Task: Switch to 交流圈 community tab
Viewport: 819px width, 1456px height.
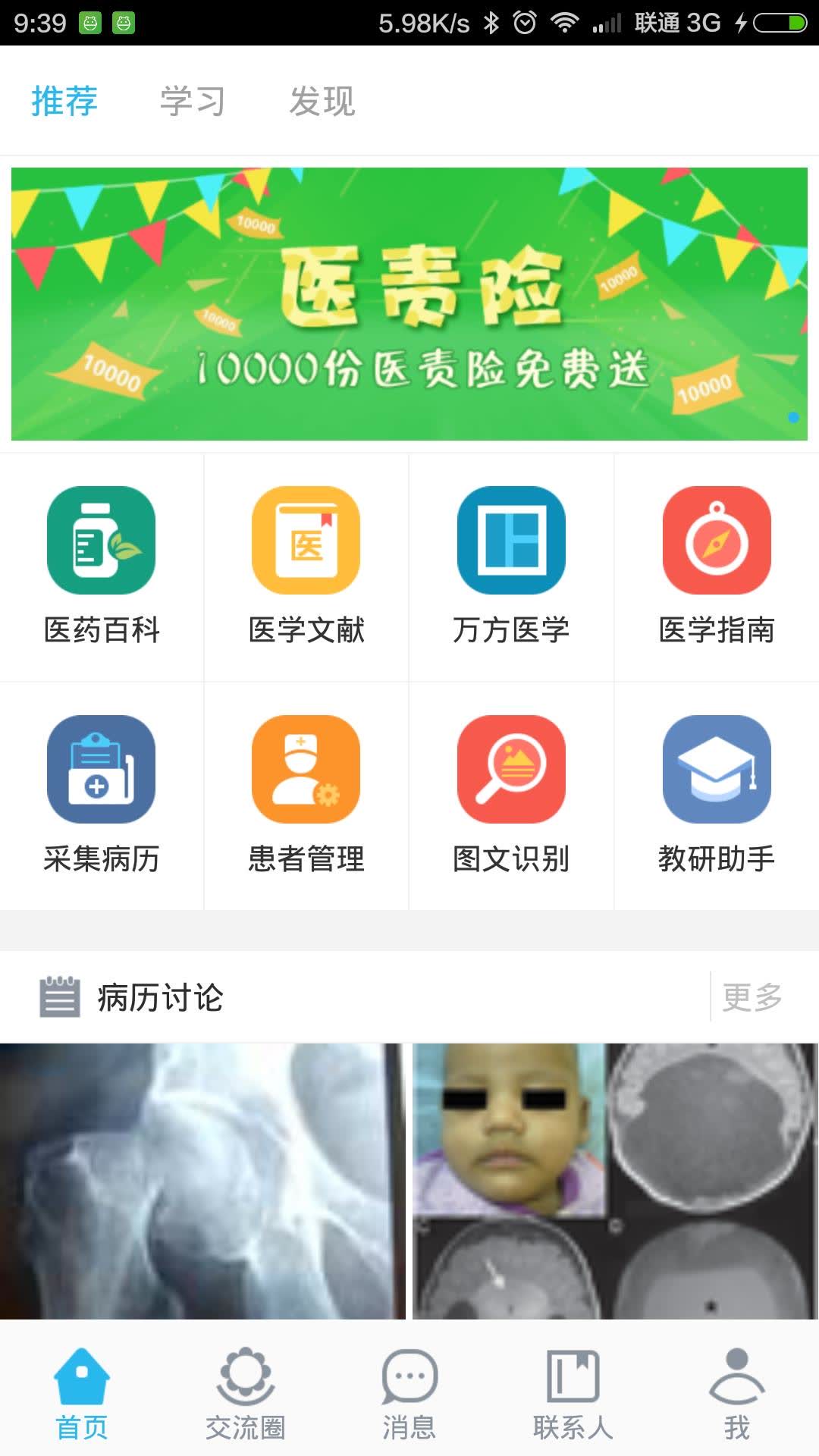Action: coord(246,1394)
